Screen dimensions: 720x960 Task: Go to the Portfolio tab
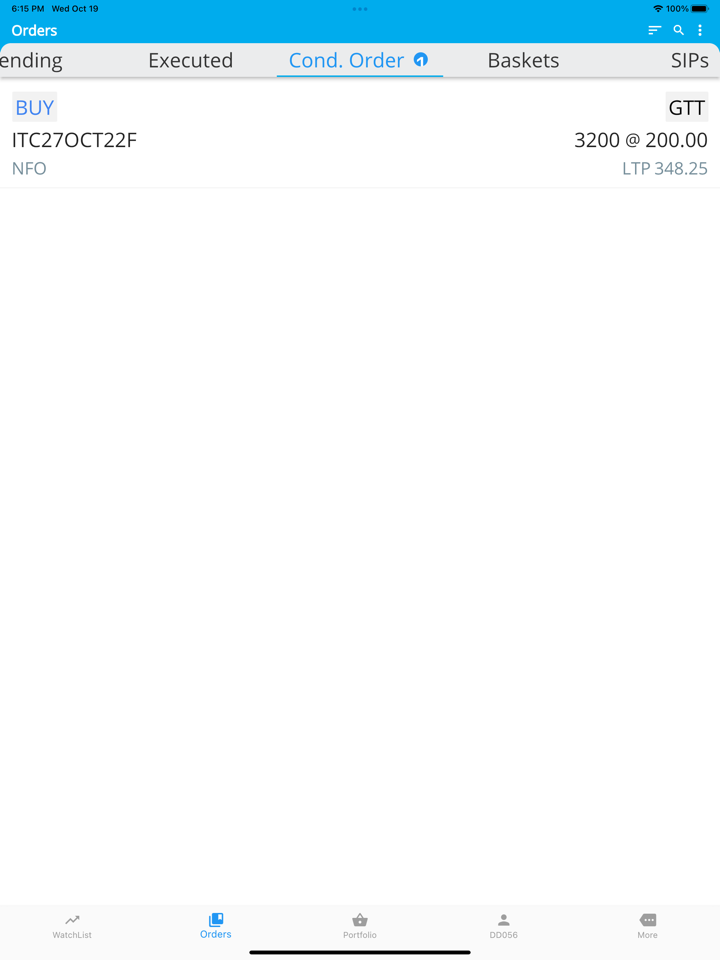point(360,925)
